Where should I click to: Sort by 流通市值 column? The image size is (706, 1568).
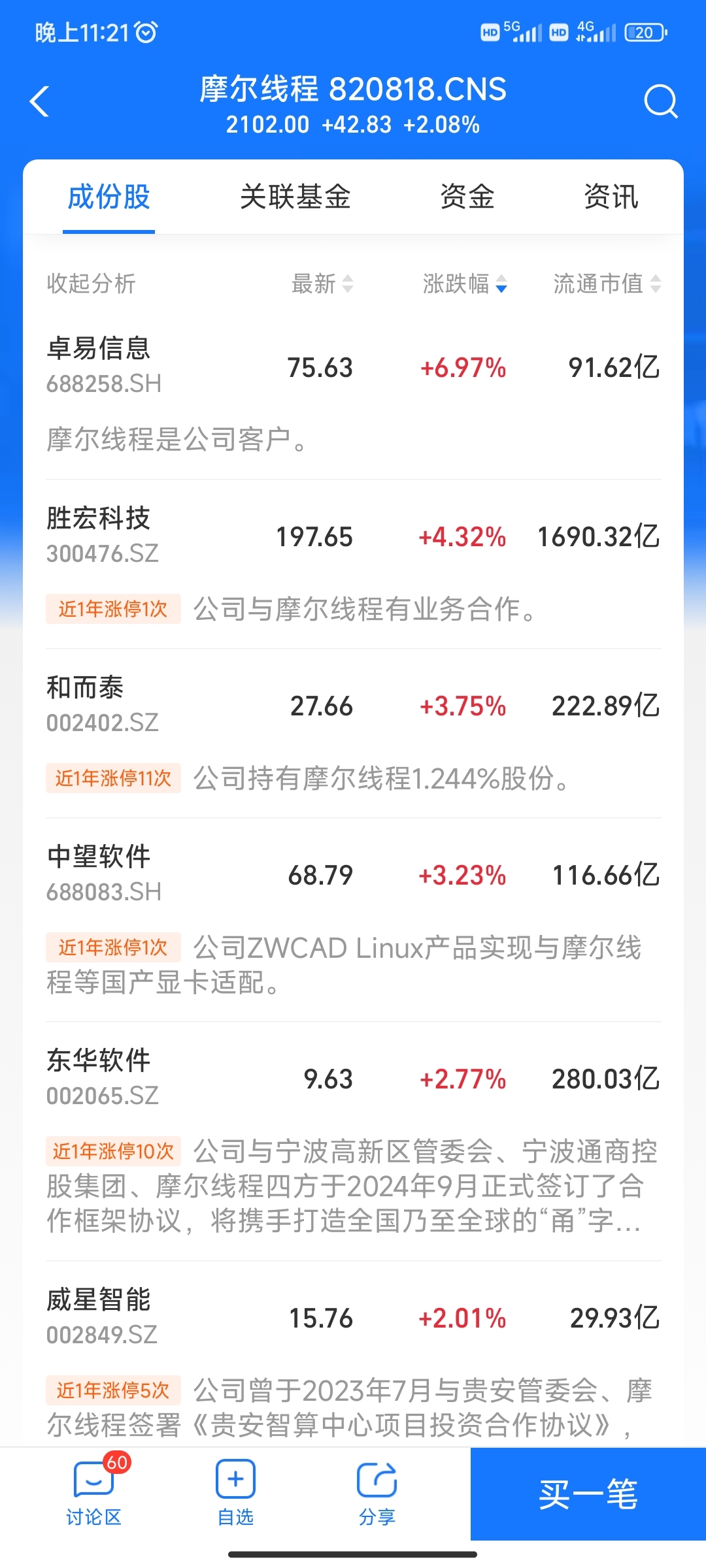607,284
